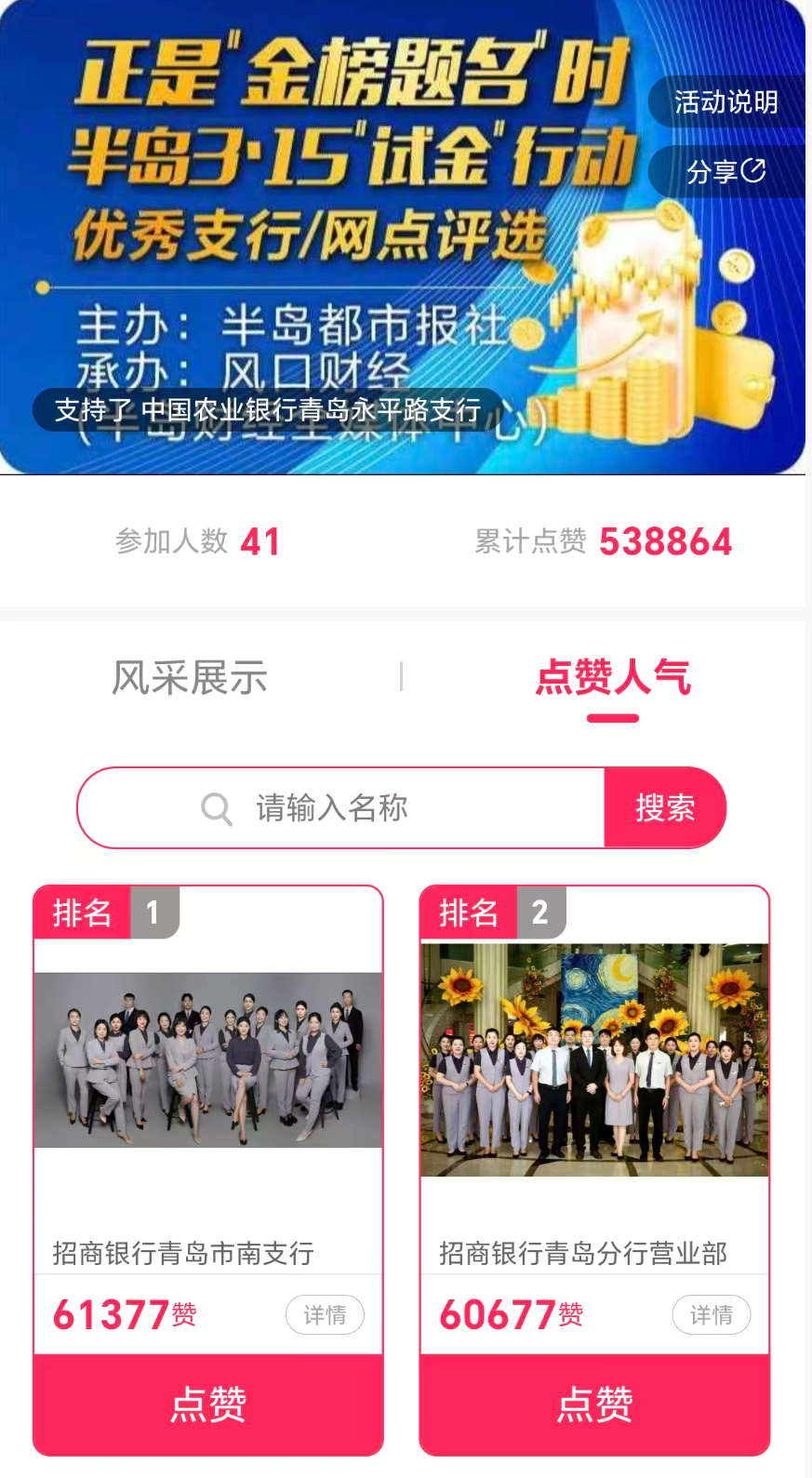This screenshot has width=812, height=1478.
Task: View 详情 for 招商银行青岛分行营业部
Action: (712, 1314)
